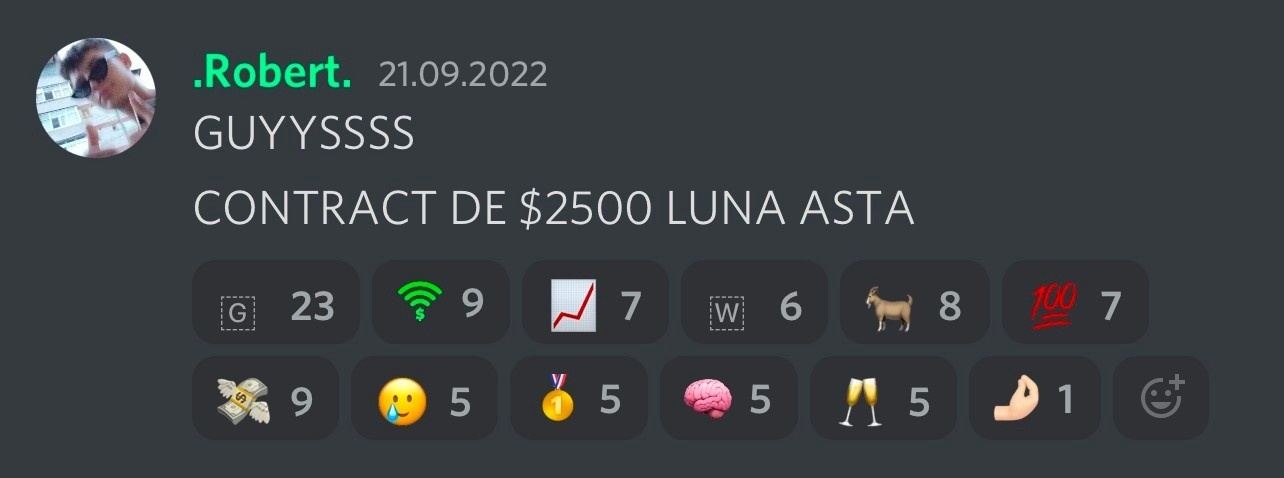React with the goat emoji

(x=914, y=303)
